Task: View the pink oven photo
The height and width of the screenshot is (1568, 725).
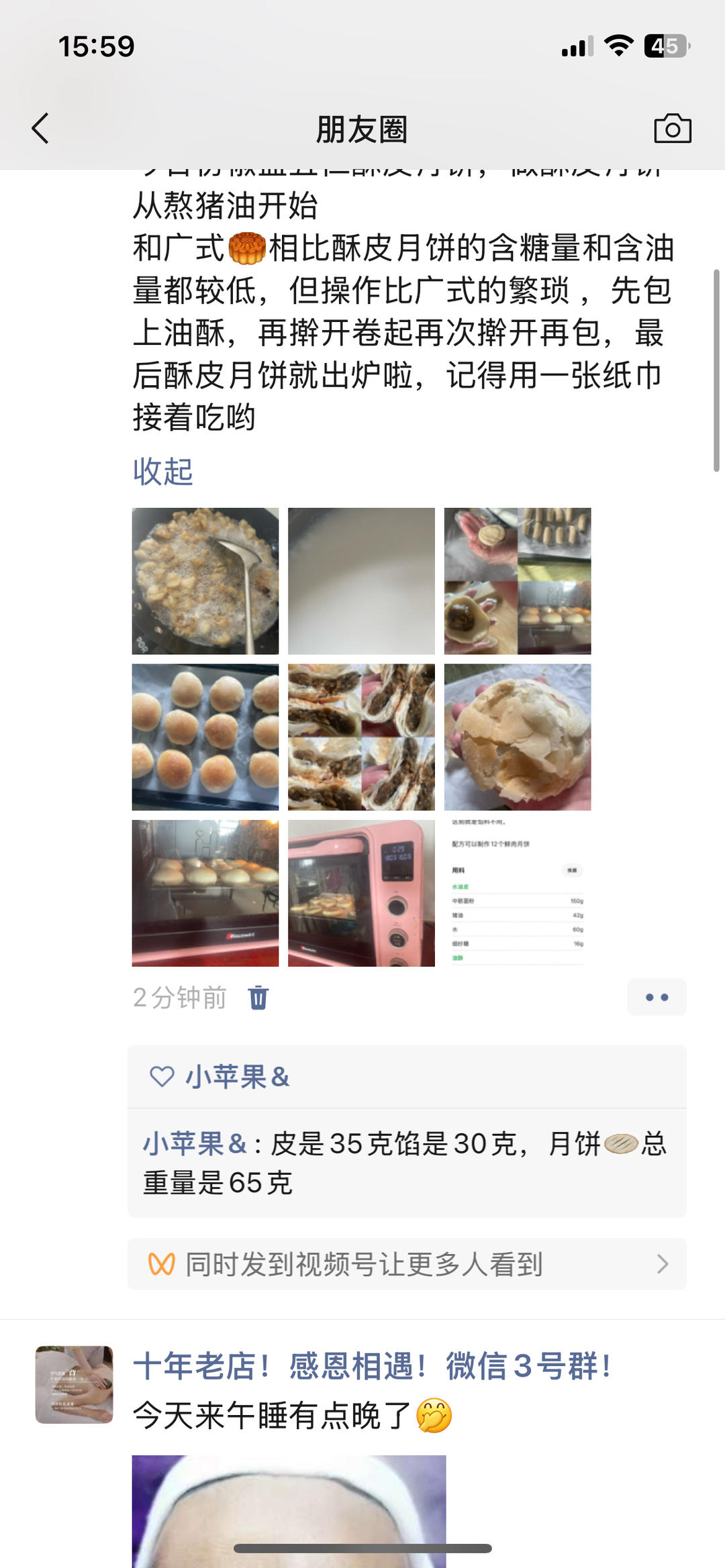Action: [361, 893]
